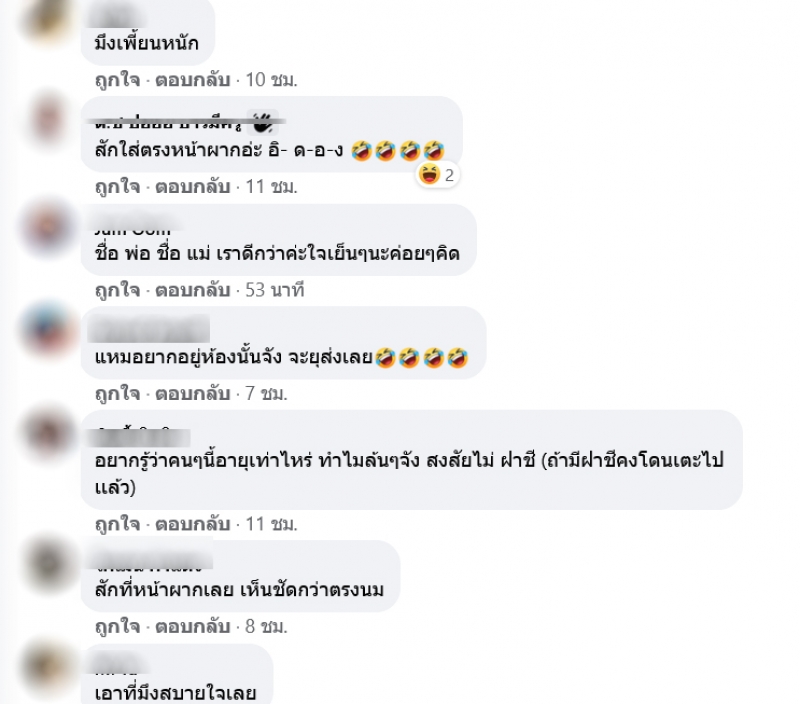
Task: Open the 53 นาที timestamp link
Action: point(274,290)
